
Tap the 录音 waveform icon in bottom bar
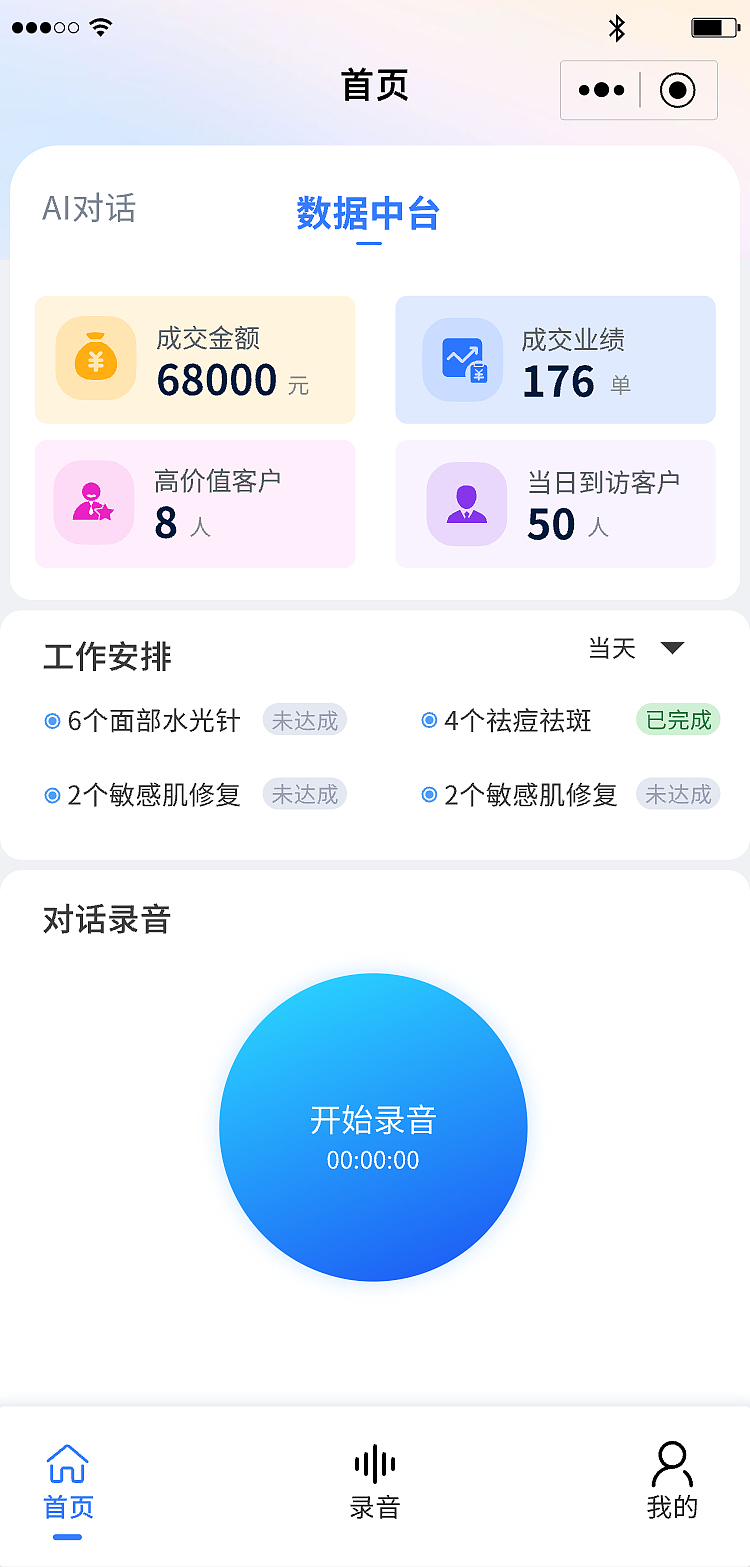click(374, 1463)
